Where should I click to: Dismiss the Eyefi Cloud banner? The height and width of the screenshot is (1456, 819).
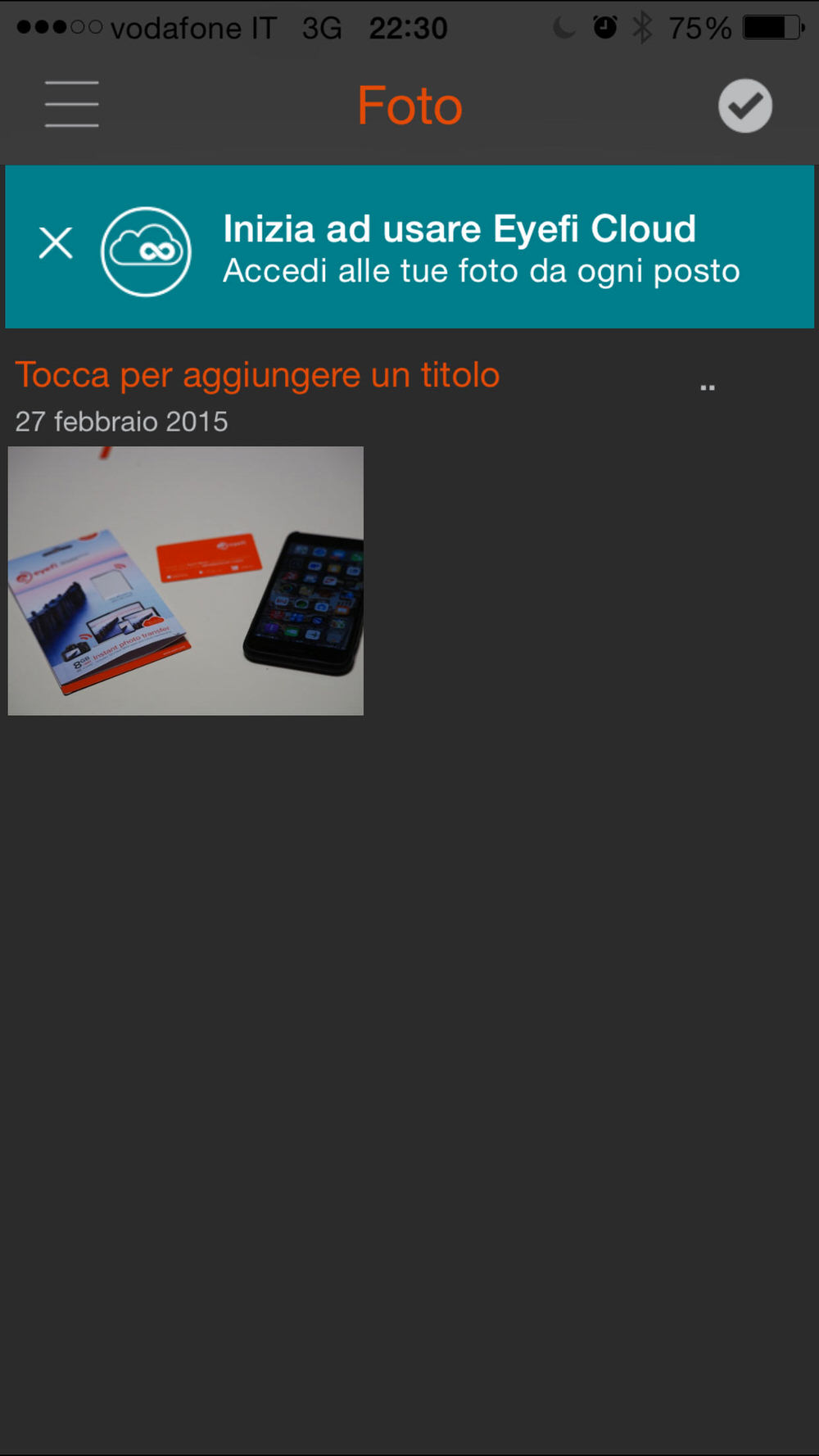coord(56,243)
